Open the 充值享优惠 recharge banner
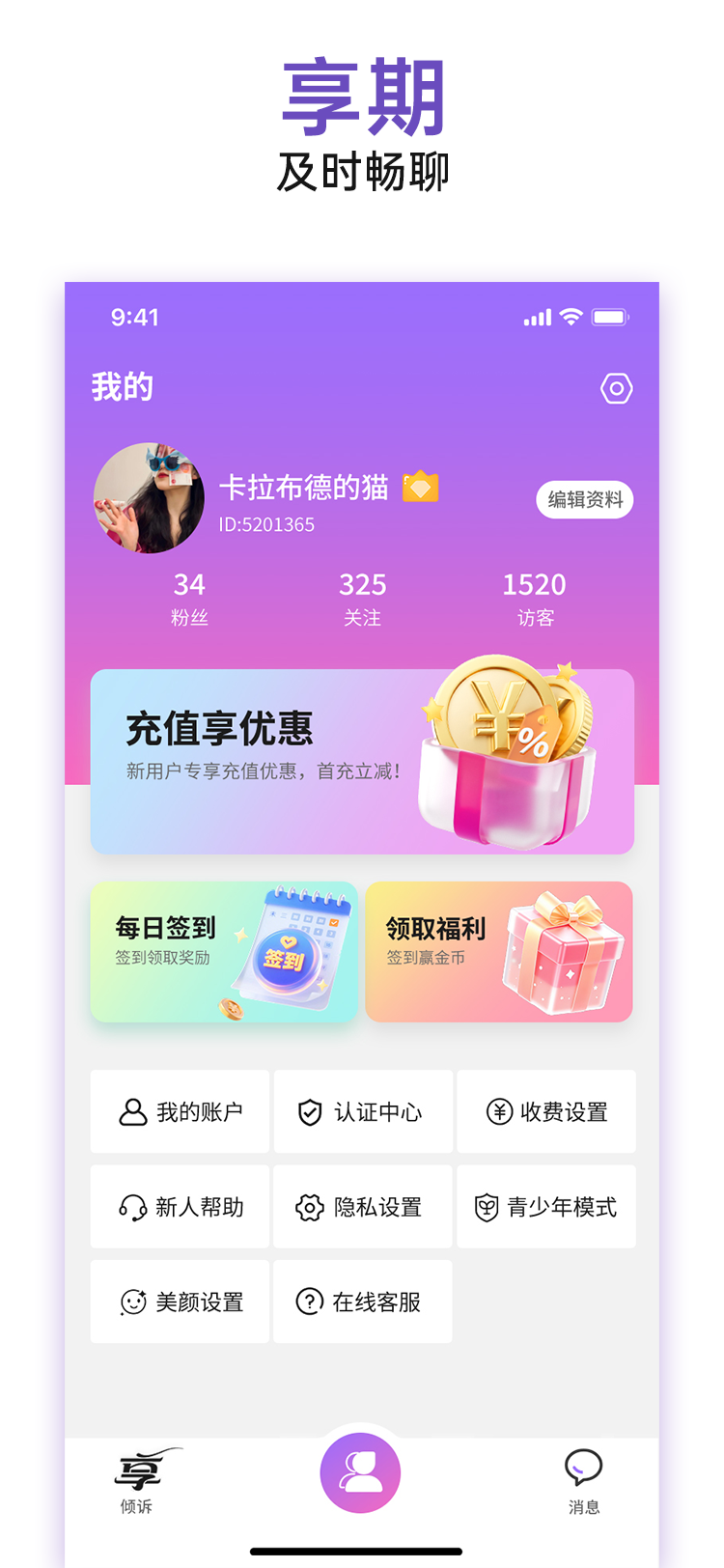The width and height of the screenshot is (724, 1568). tap(362, 760)
